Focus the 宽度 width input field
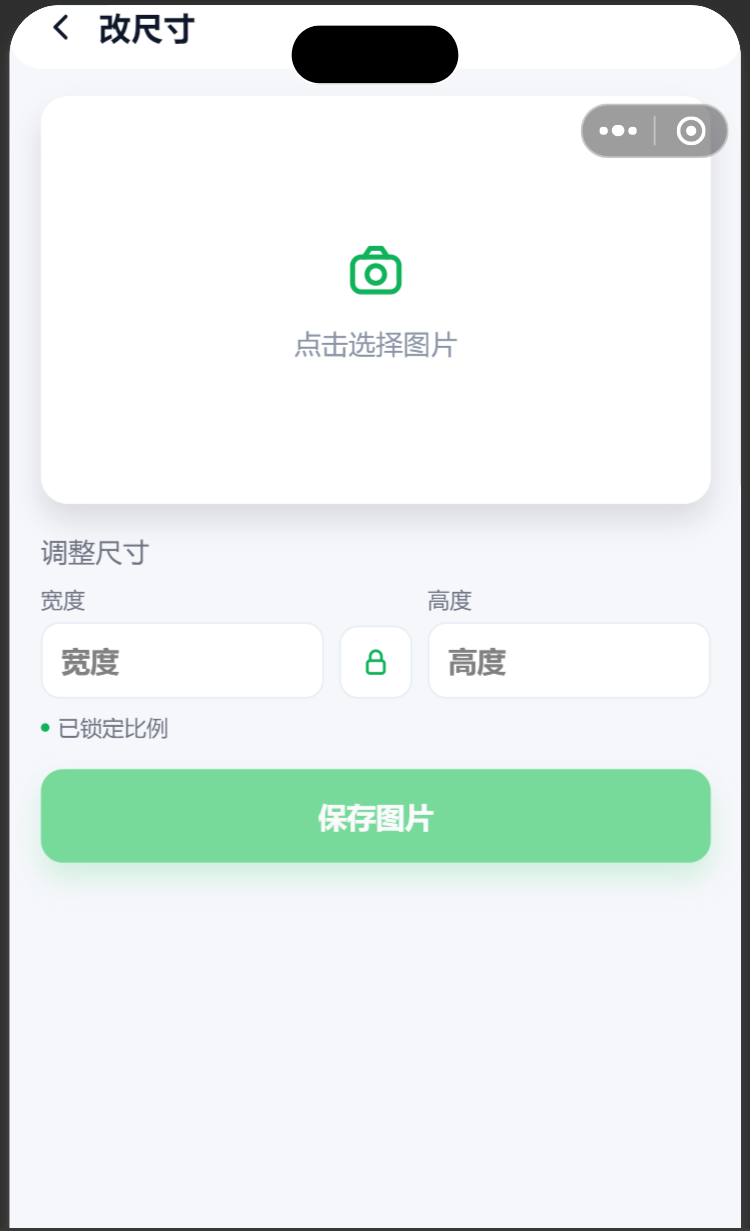 tap(182, 661)
